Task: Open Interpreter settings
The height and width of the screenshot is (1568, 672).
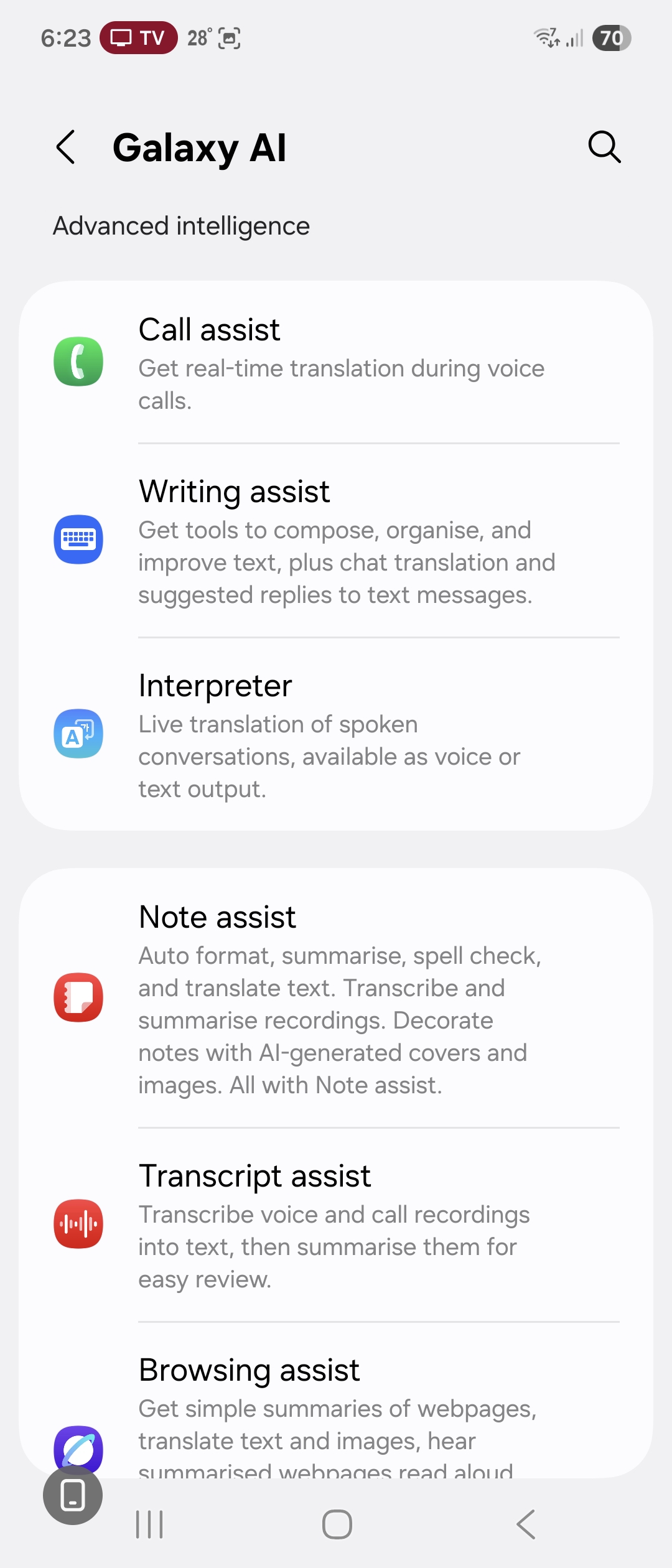Action: (x=336, y=734)
